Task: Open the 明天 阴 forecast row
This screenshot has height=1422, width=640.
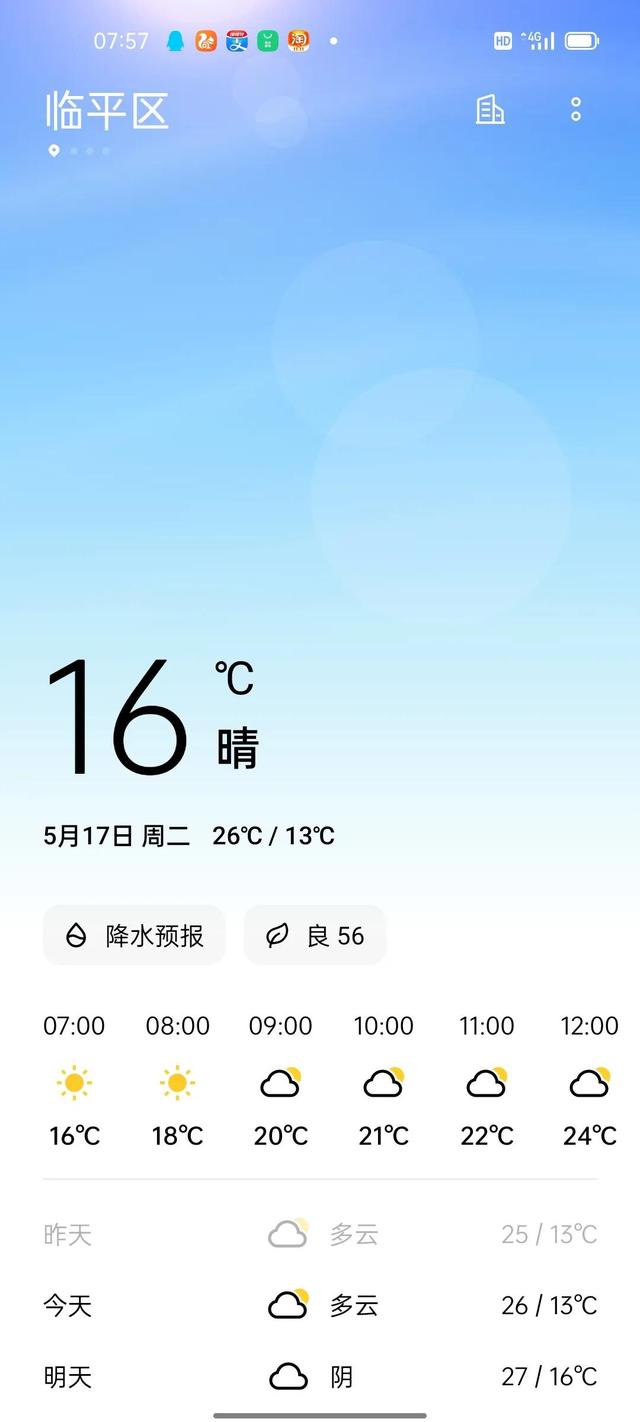Action: (320, 1377)
